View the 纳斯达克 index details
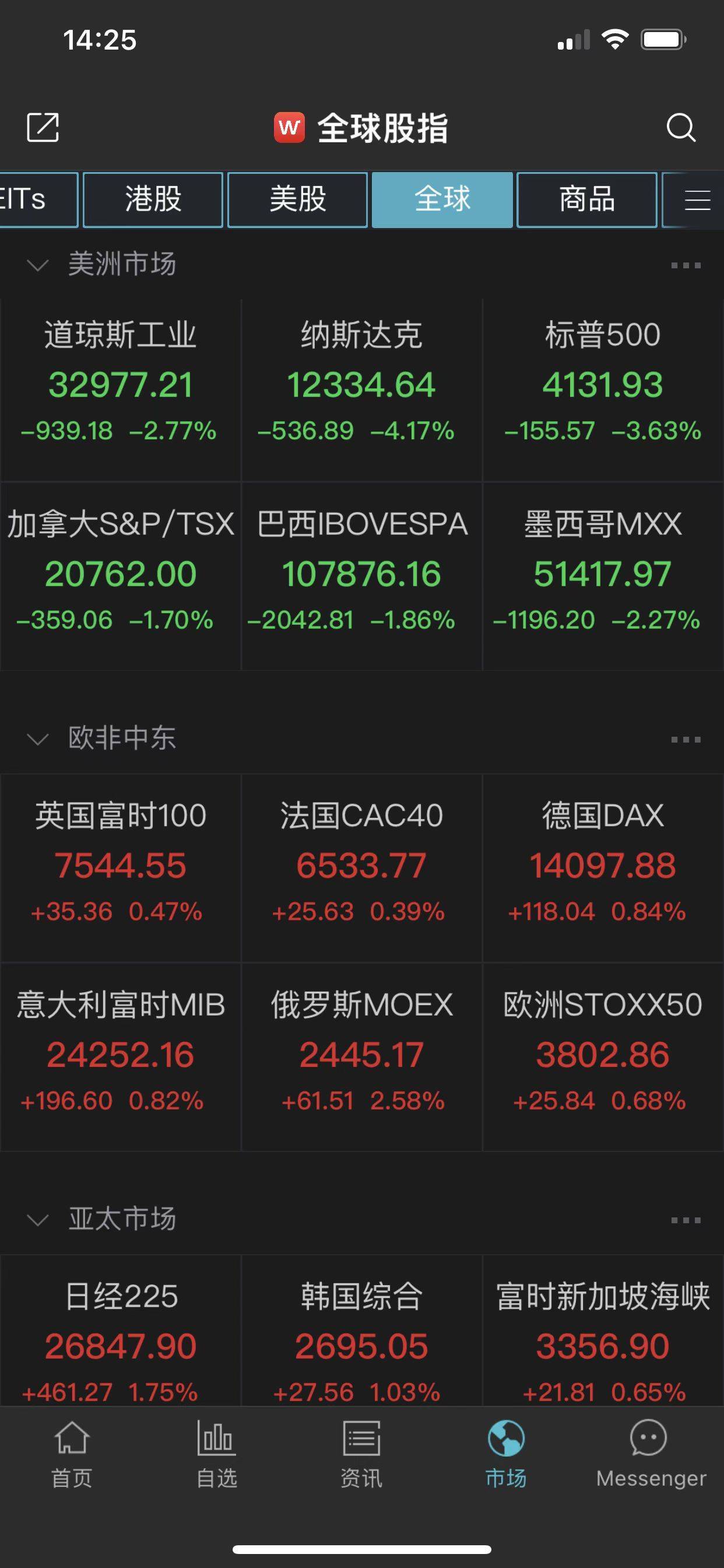This screenshot has width=724, height=1568. 361,390
